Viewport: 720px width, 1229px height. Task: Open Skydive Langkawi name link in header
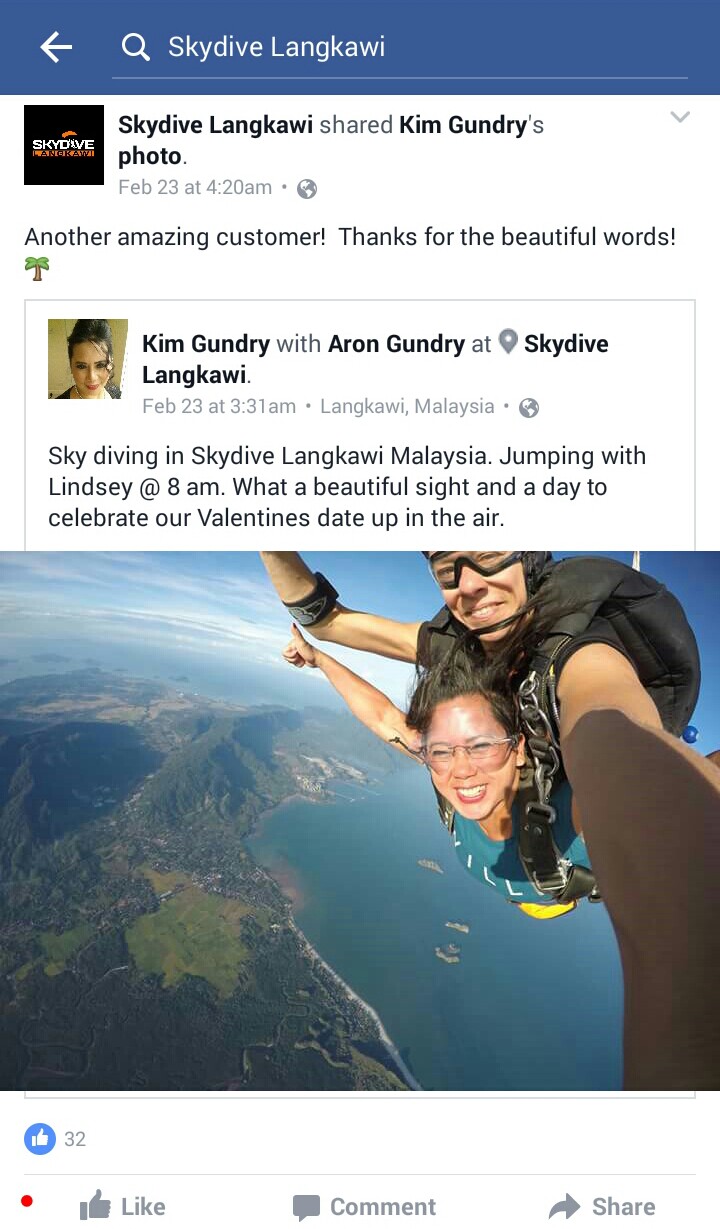[x=215, y=125]
